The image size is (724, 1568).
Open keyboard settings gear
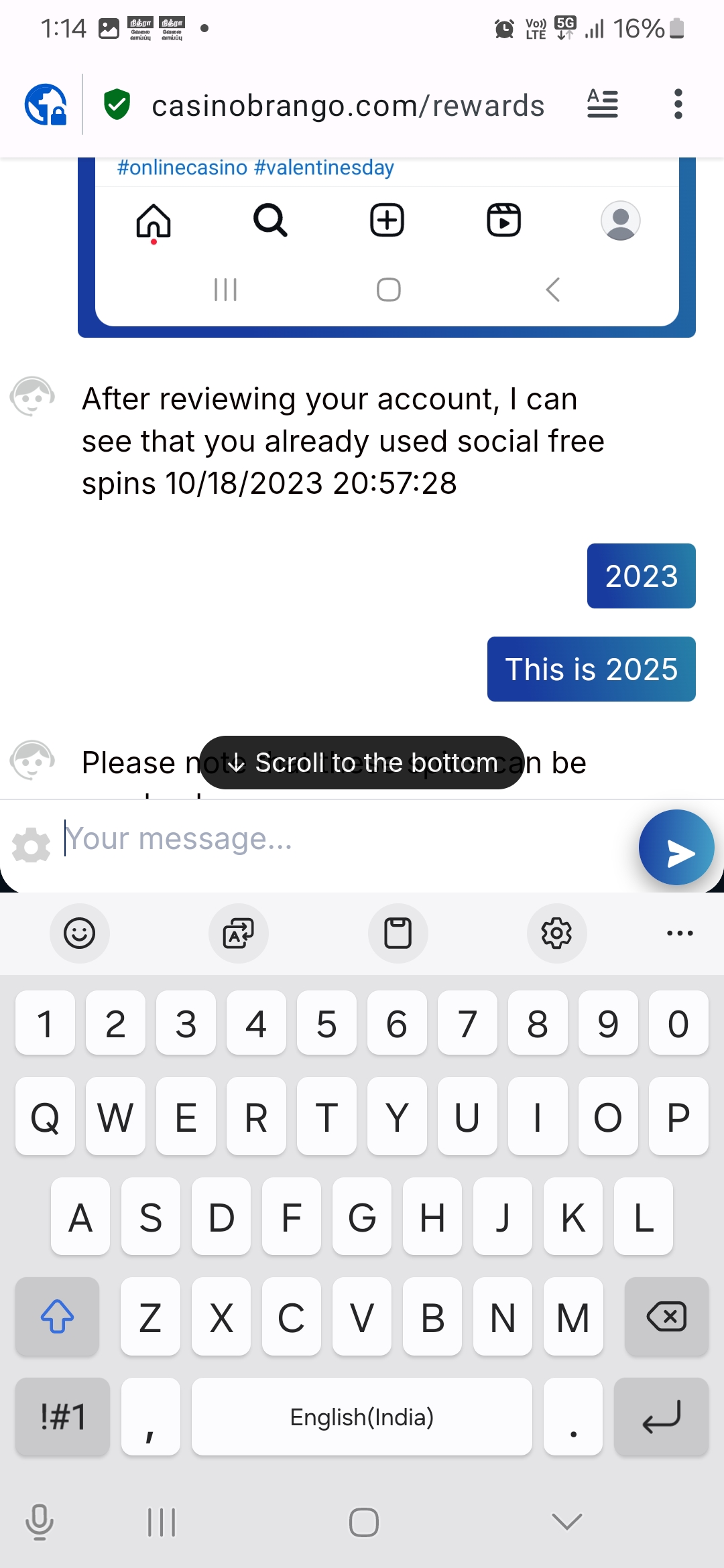point(556,933)
